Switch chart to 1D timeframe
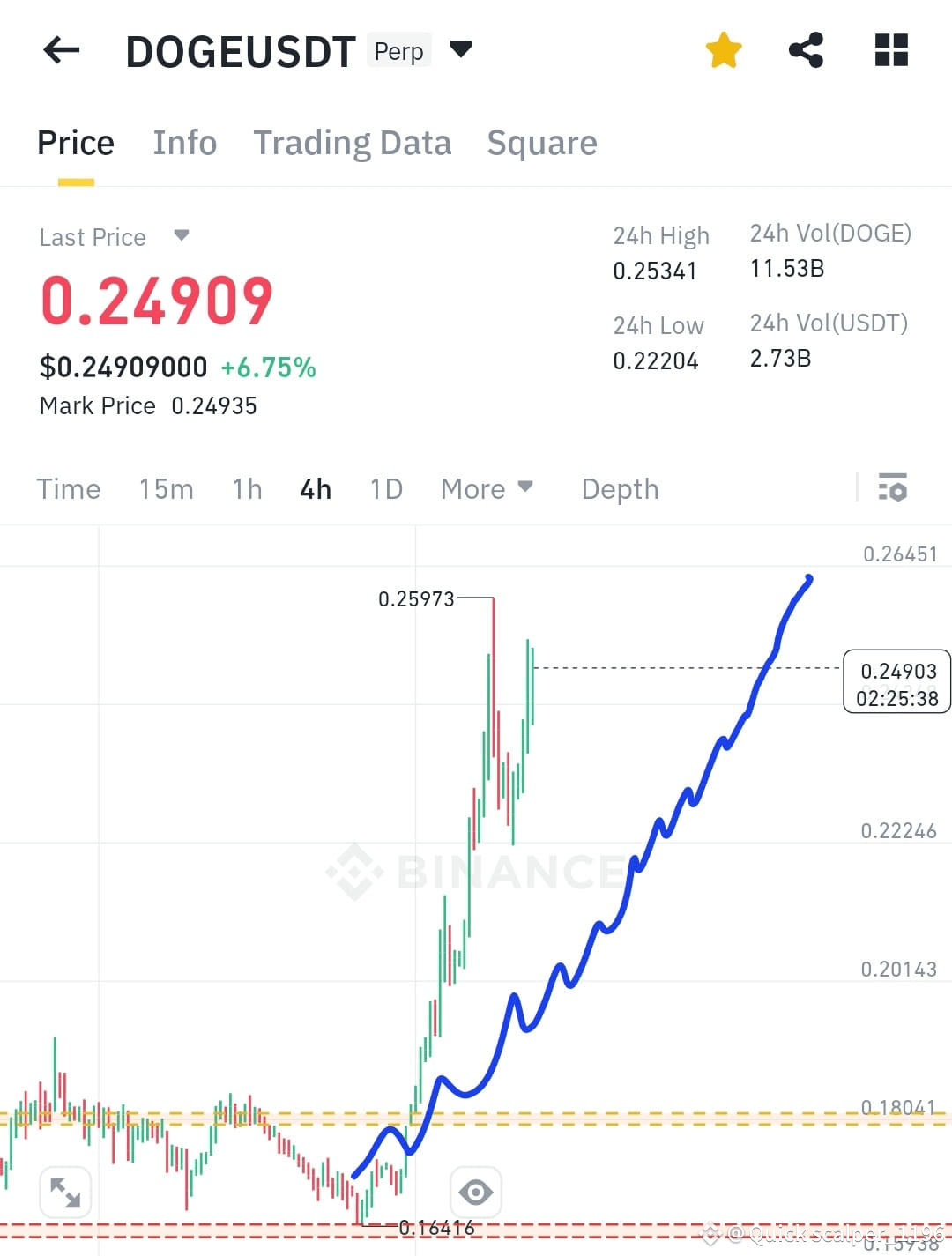This screenshot has width=952, height=1256. tap(385, 488)
